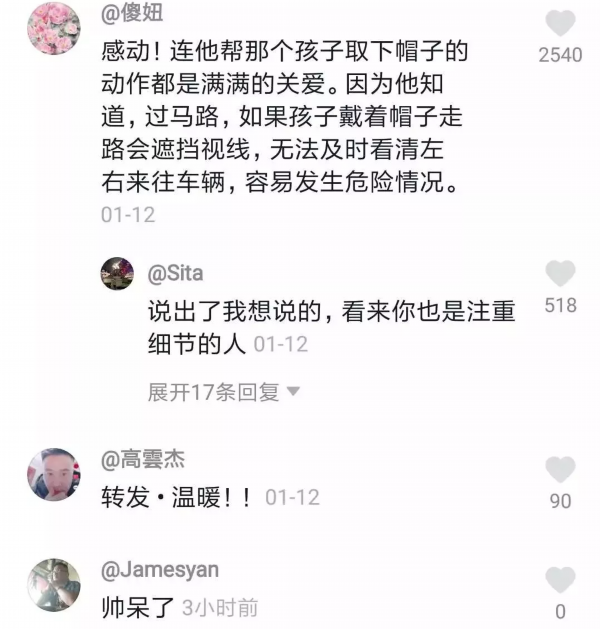Open @傻妞's profile avatar
Viewport: 600px width, 629px height.
pos(53,28)
